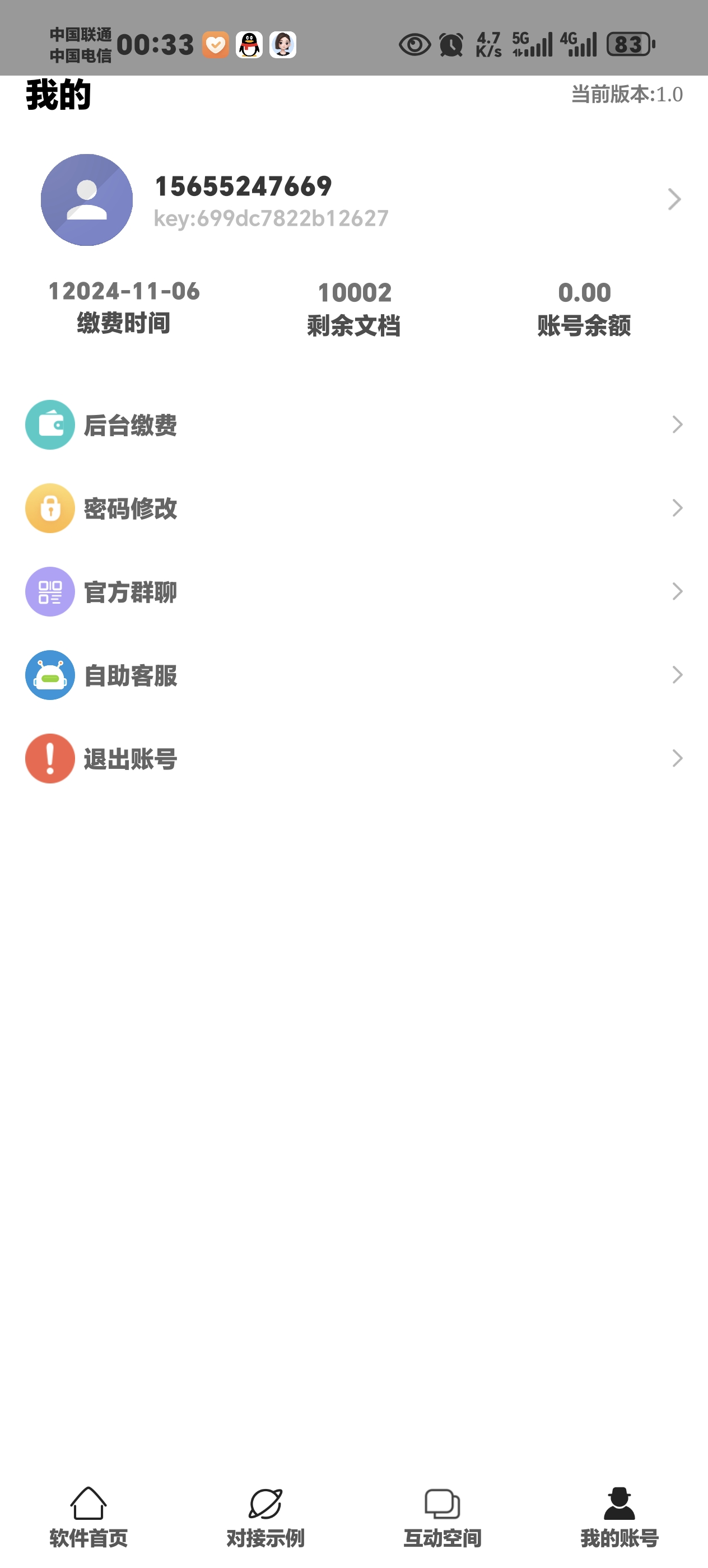Open 官方群聊 official group chat
The width and height of the screenshot is (708, 1568).
(353, 592)
